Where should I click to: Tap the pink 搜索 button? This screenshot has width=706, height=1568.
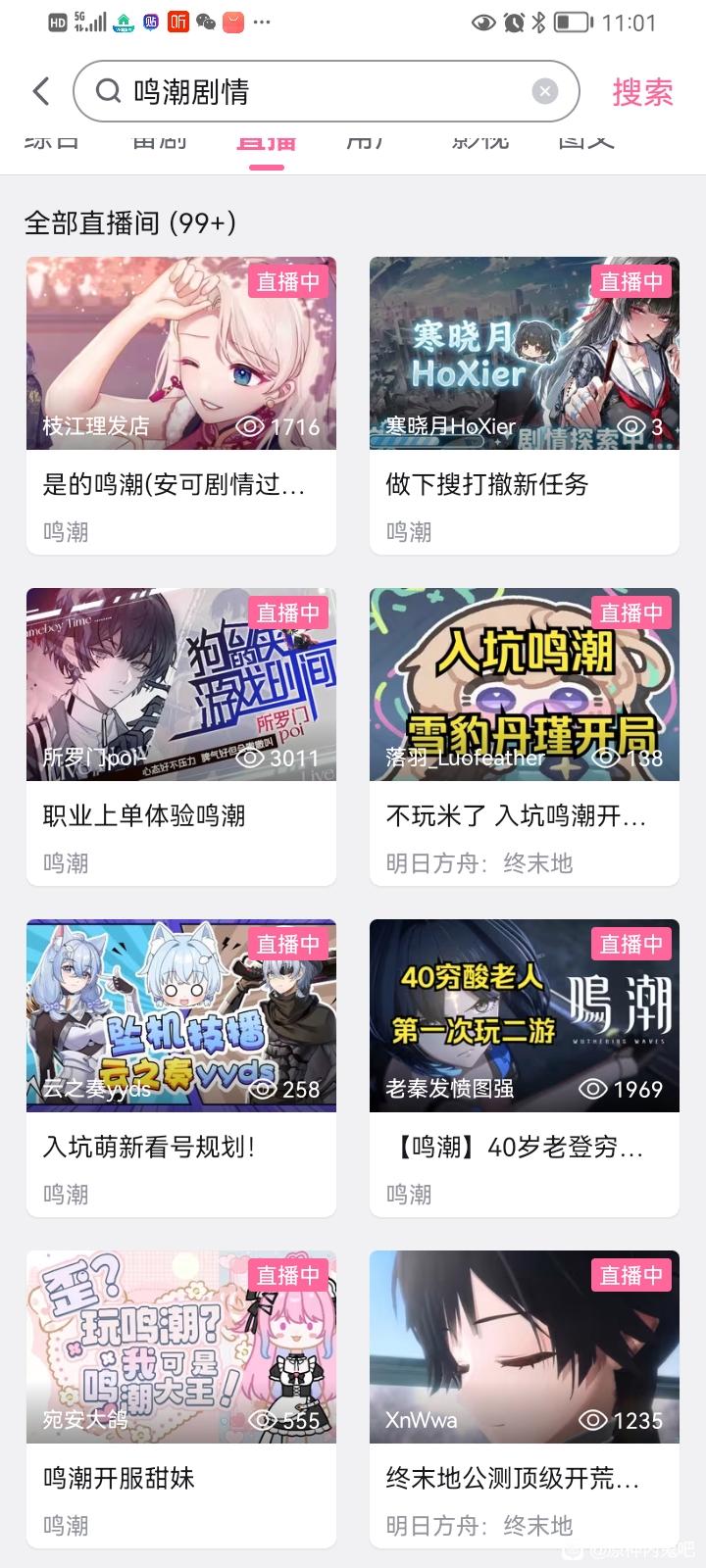pyautogui.click(x=642, y=92)
